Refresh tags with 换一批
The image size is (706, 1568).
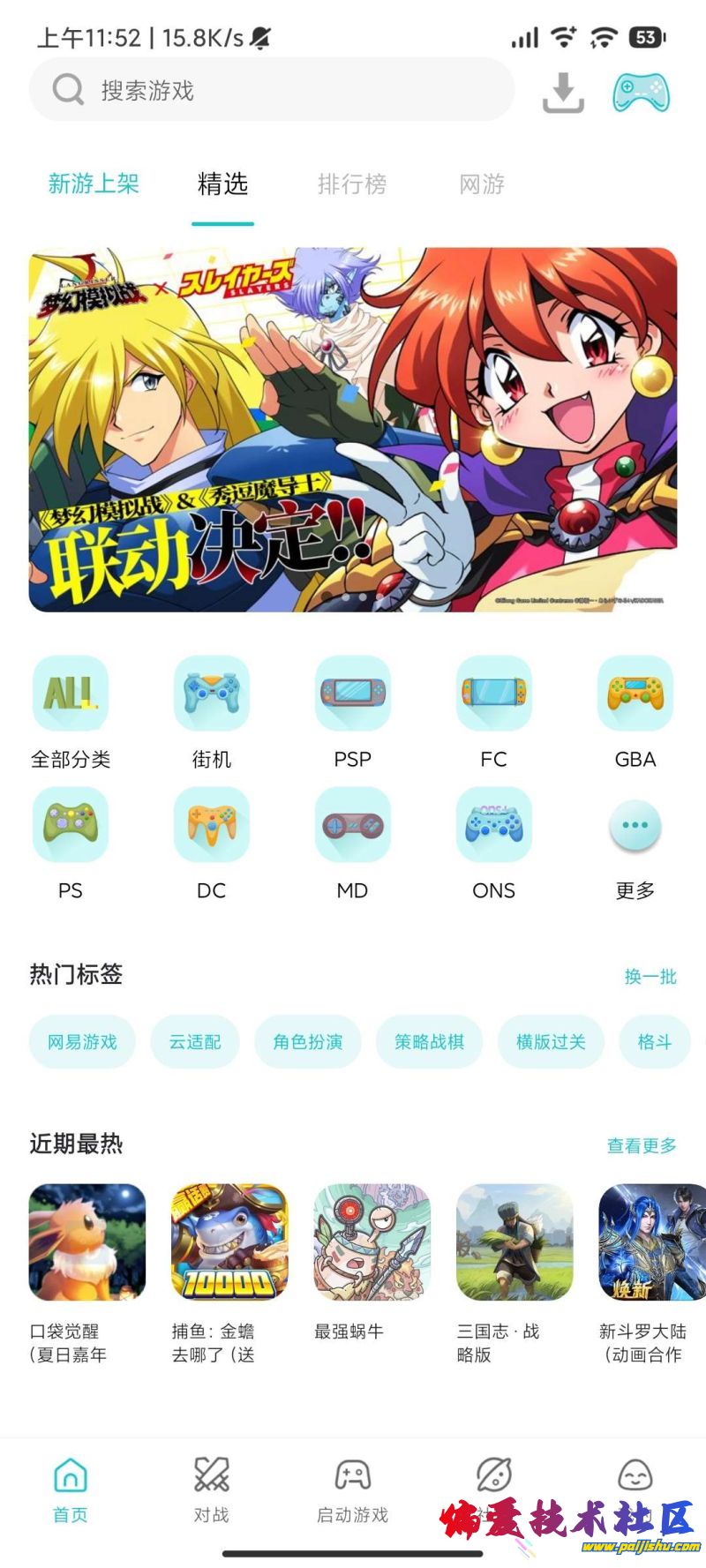pyautogui.click(x=650, y=976)
